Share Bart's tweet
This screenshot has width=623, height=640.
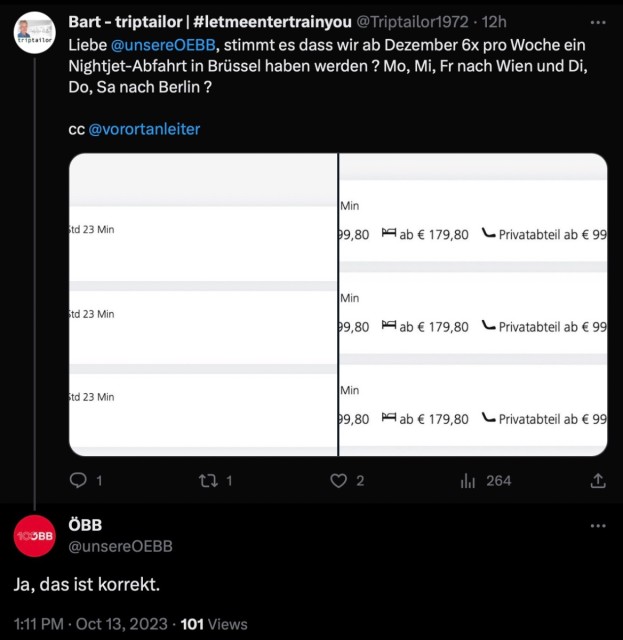pos(598,481)
